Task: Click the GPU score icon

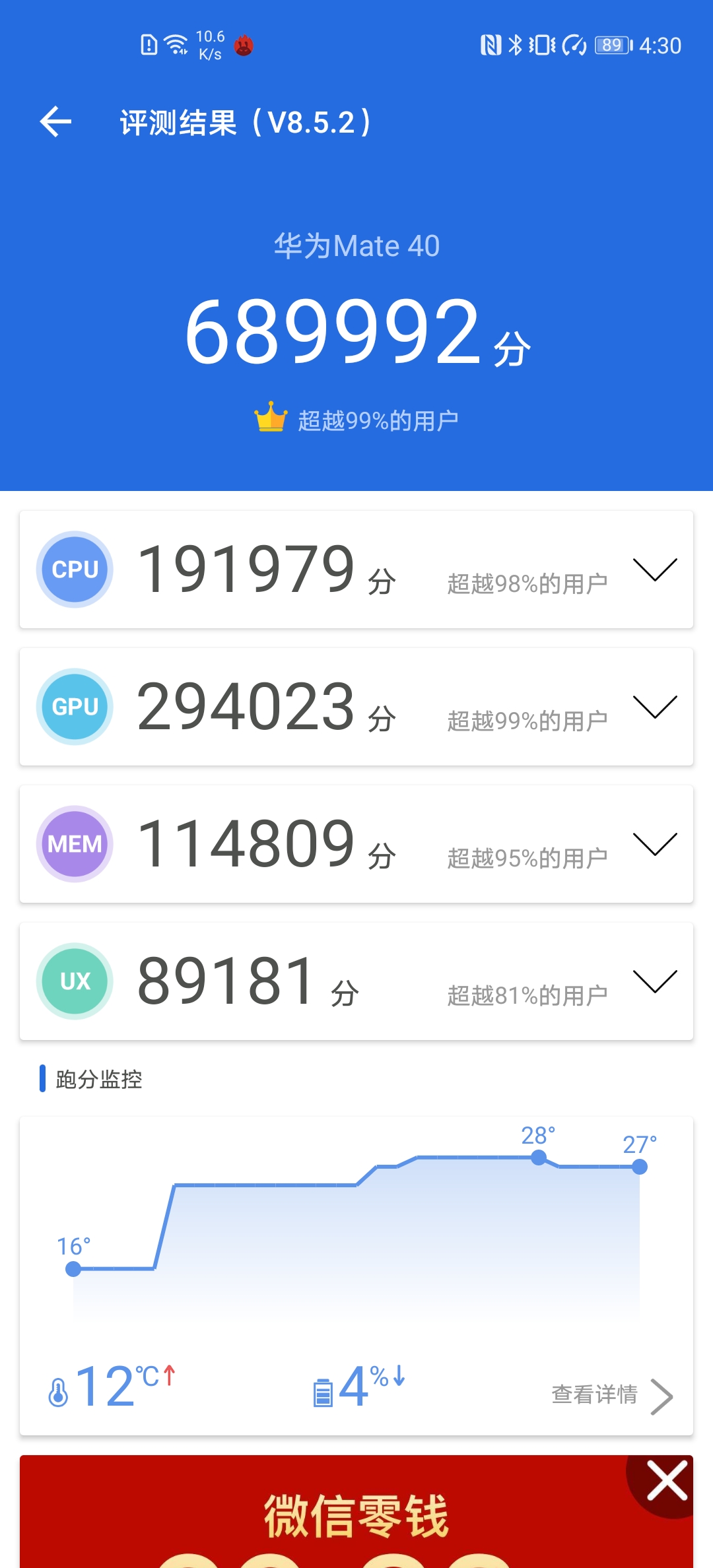Action: click(74, 707)
